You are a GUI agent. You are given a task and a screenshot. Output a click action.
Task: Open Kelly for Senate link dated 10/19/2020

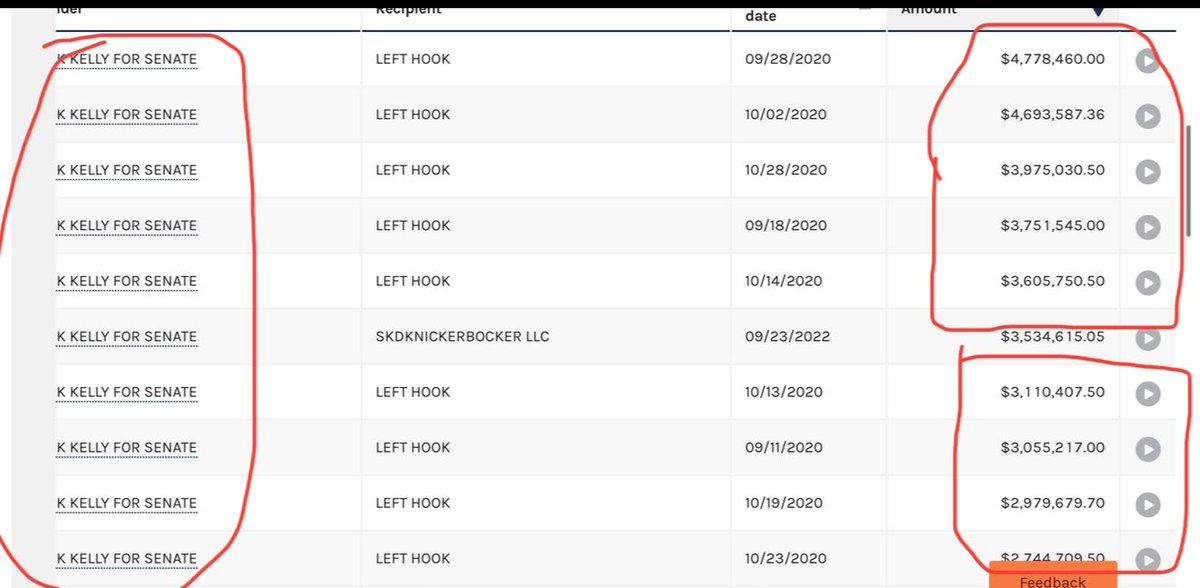click(x=127, y=503)
